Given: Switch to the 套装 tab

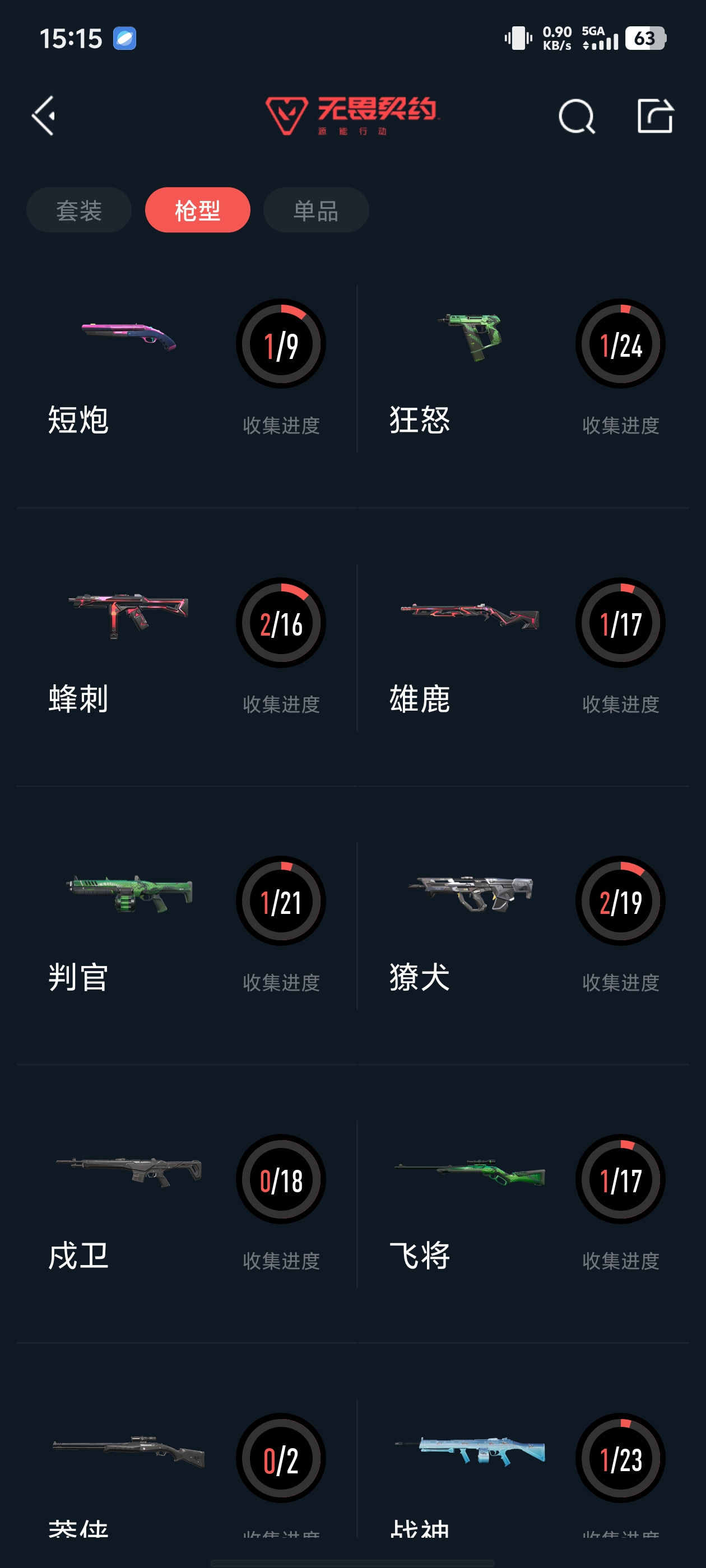Looking at the screenshot, I should (78, 209).
